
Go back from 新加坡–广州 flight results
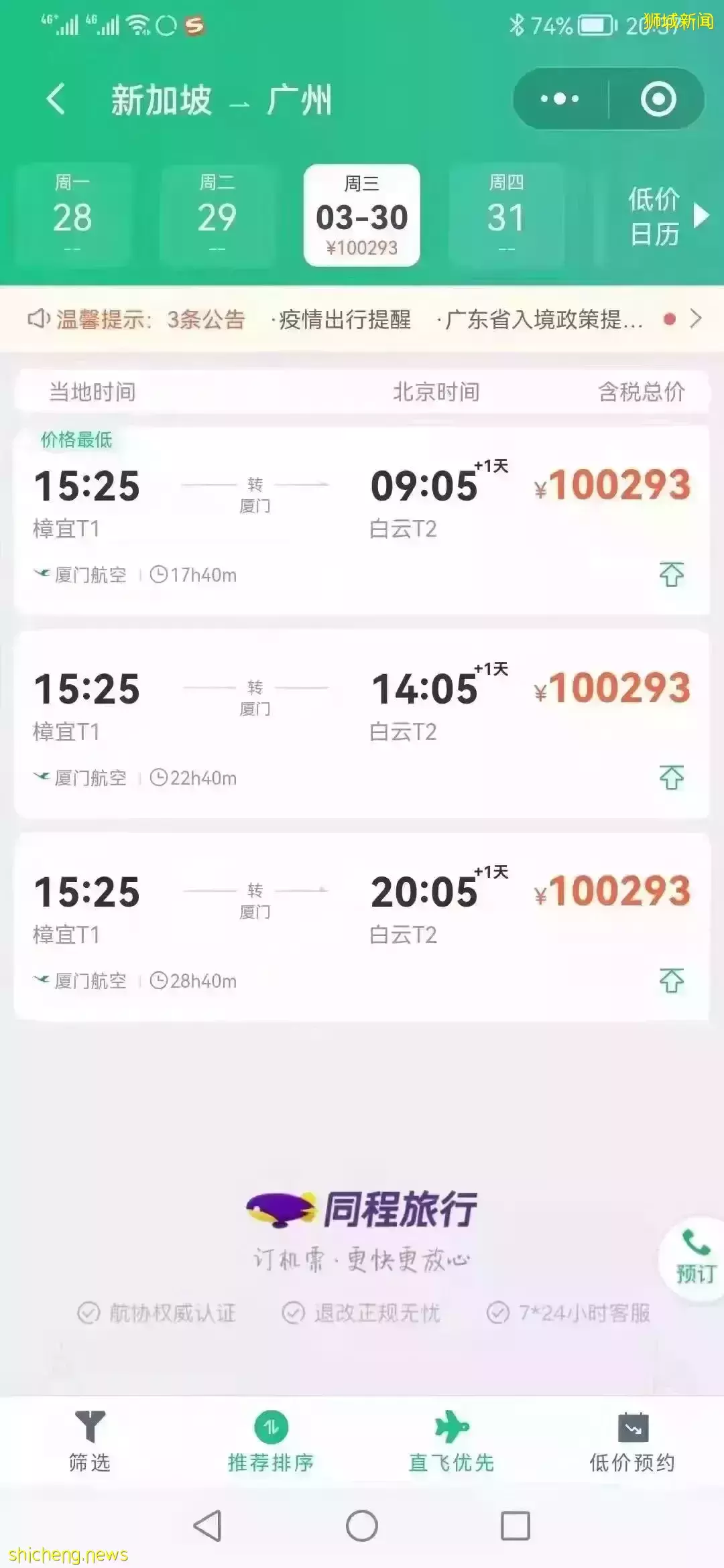tap(56, 100)
